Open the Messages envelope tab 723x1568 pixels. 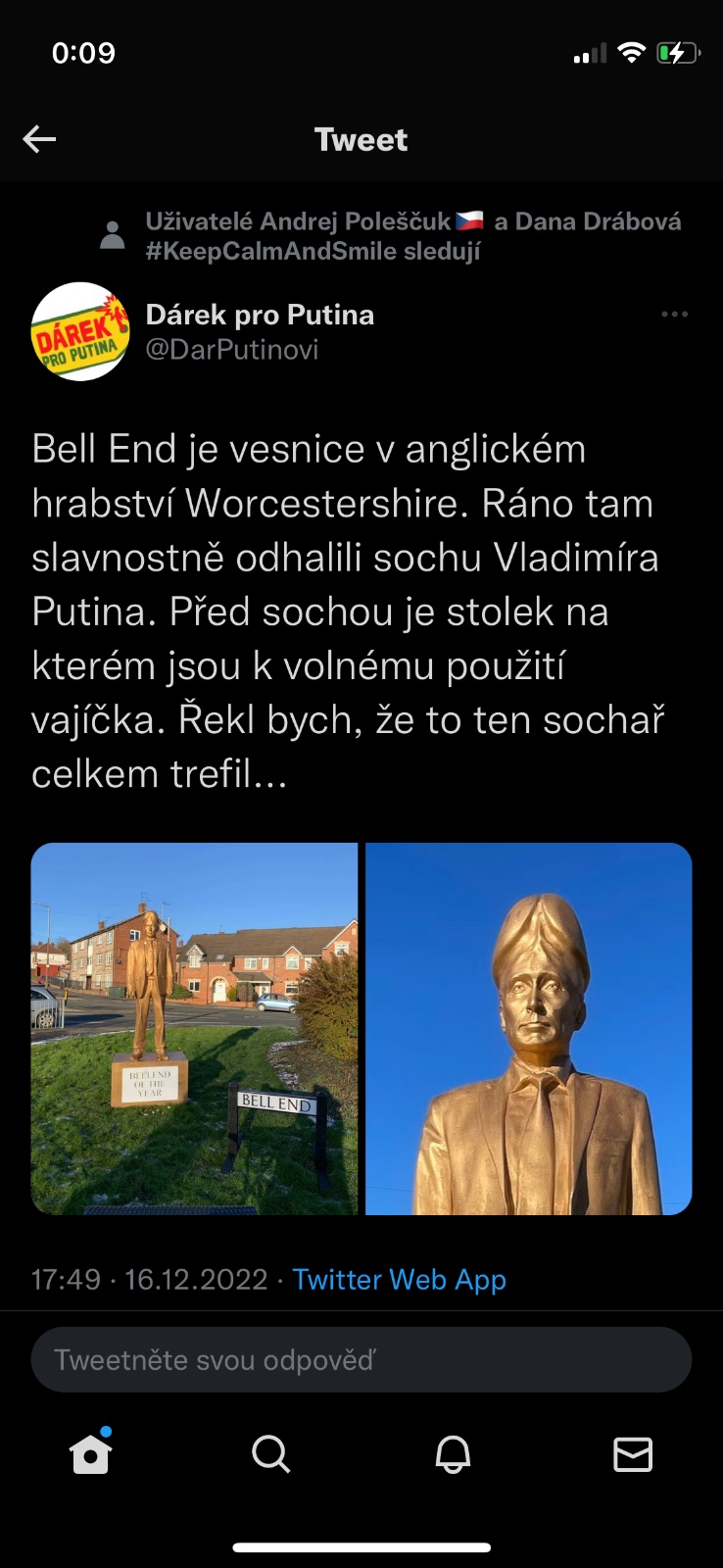[632, 1454]
